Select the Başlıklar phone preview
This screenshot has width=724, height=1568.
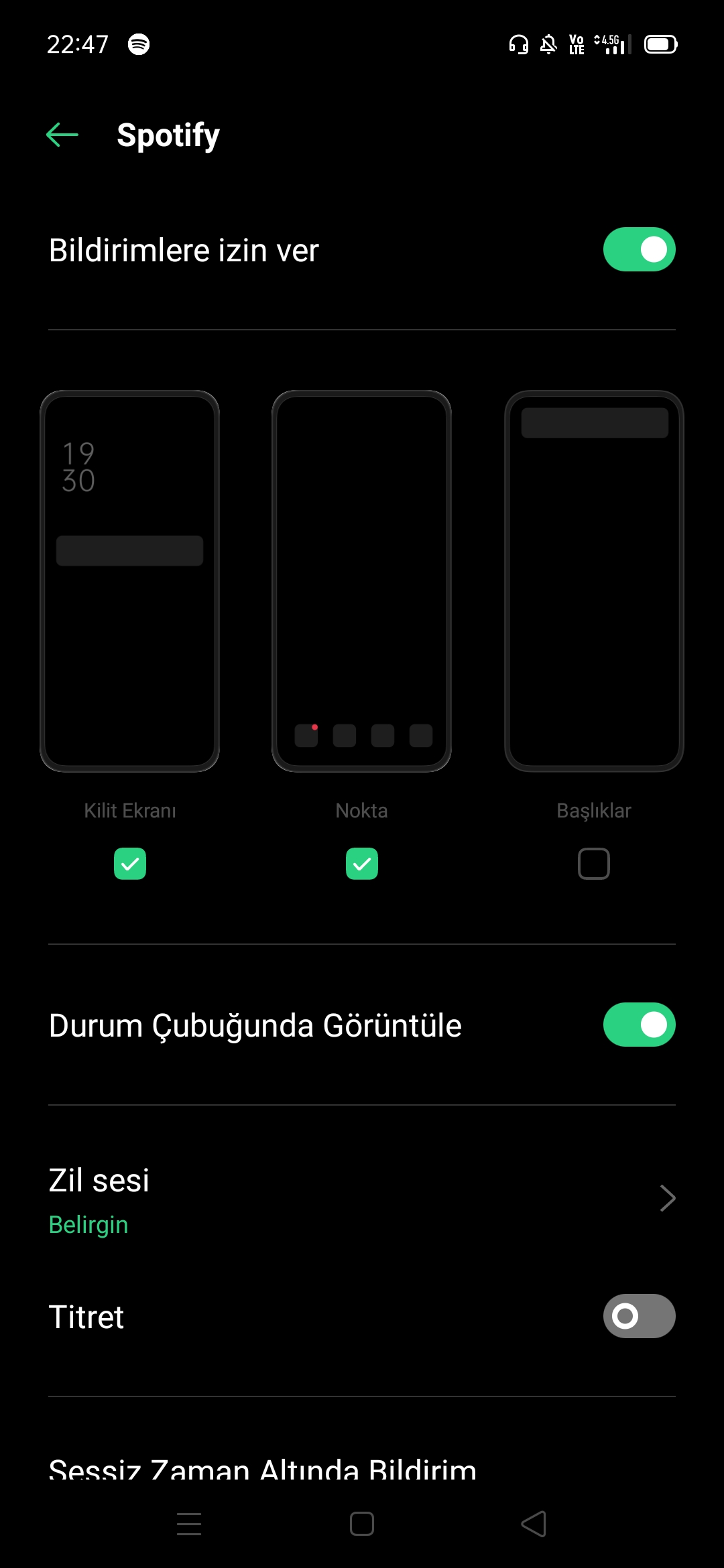point(594,581)
